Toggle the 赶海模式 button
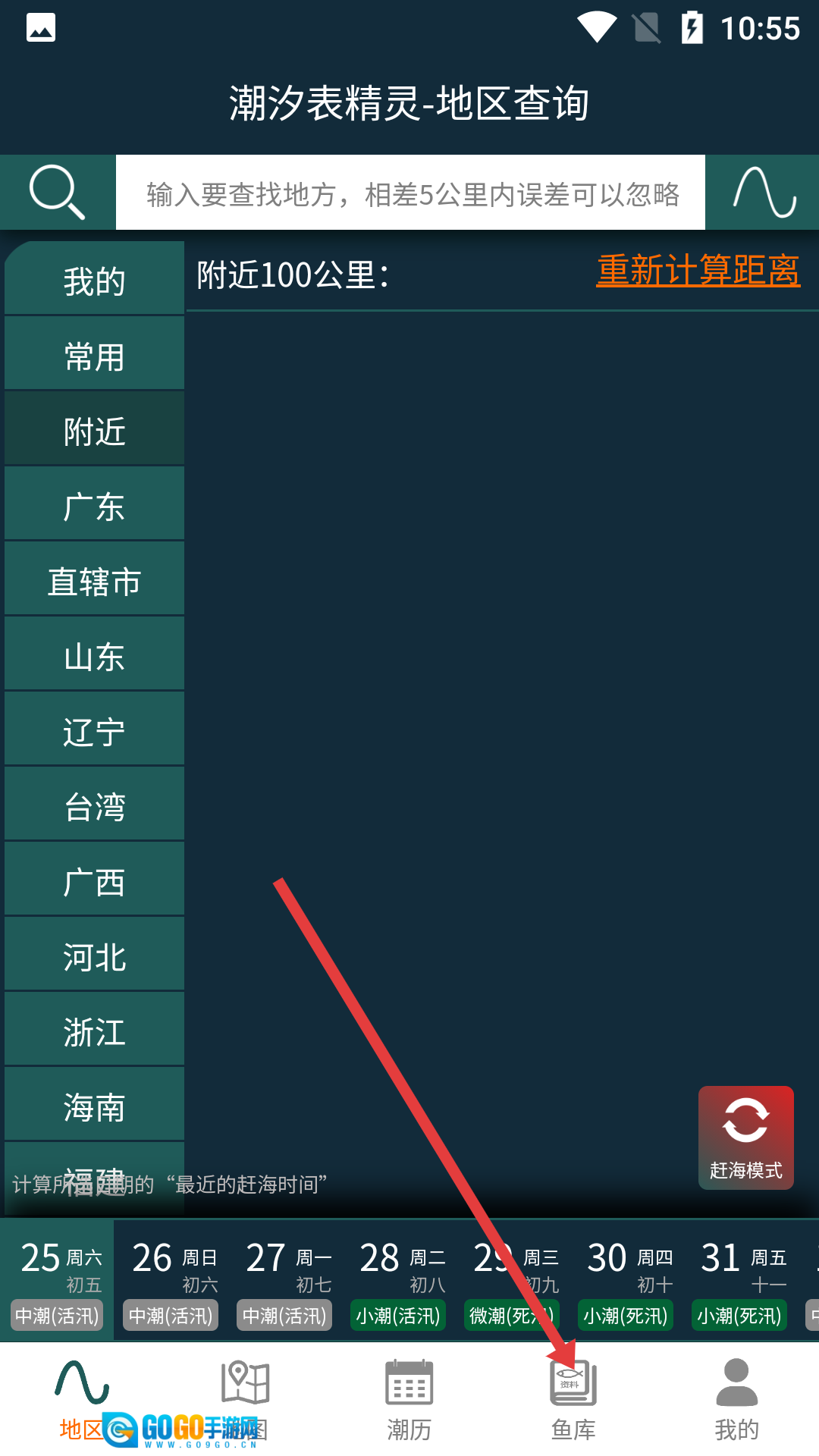The image size is (819, 1456). pyautogui.click(x=745, y=1137)
